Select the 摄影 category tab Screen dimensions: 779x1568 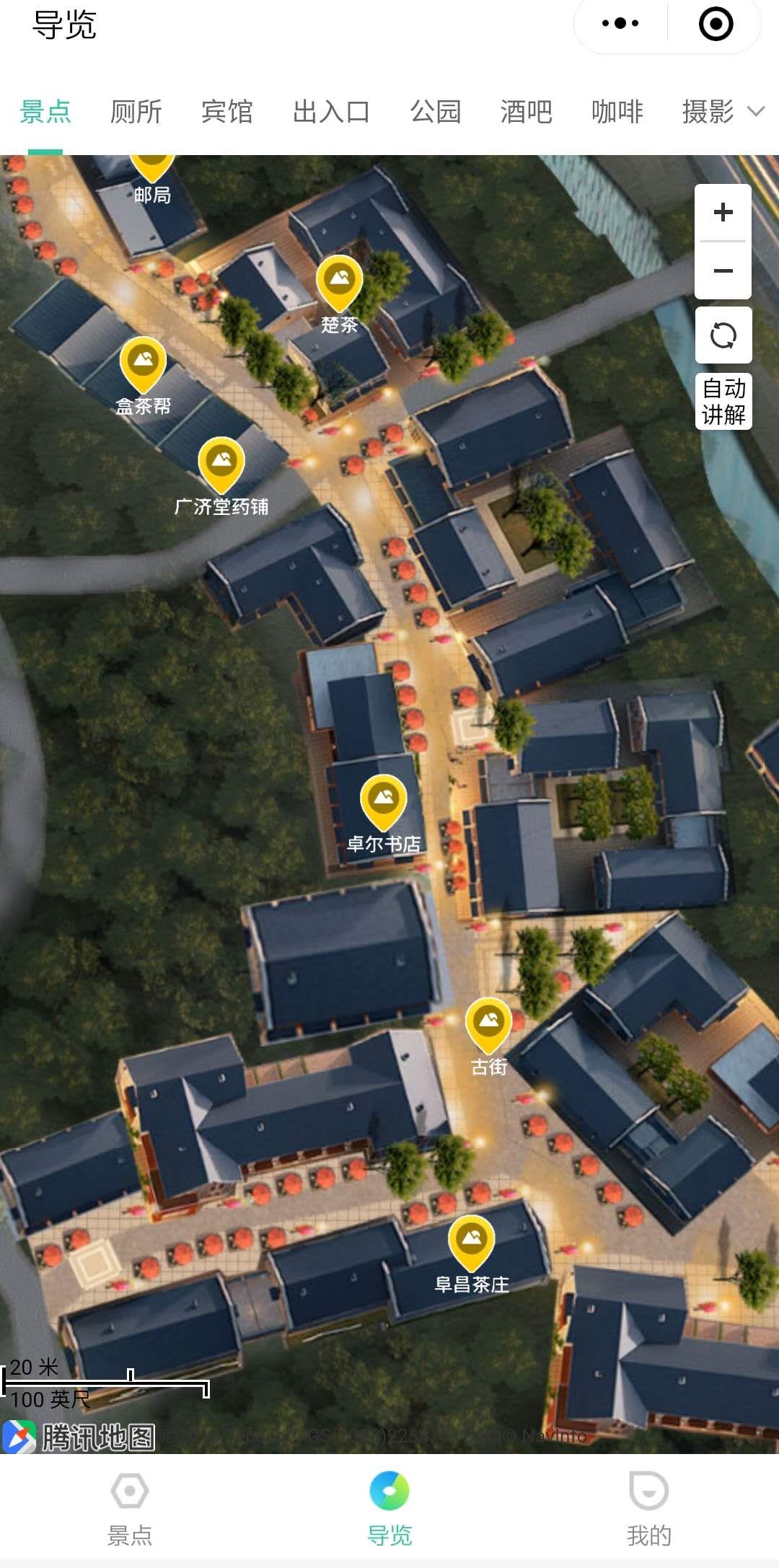[708, 112]
